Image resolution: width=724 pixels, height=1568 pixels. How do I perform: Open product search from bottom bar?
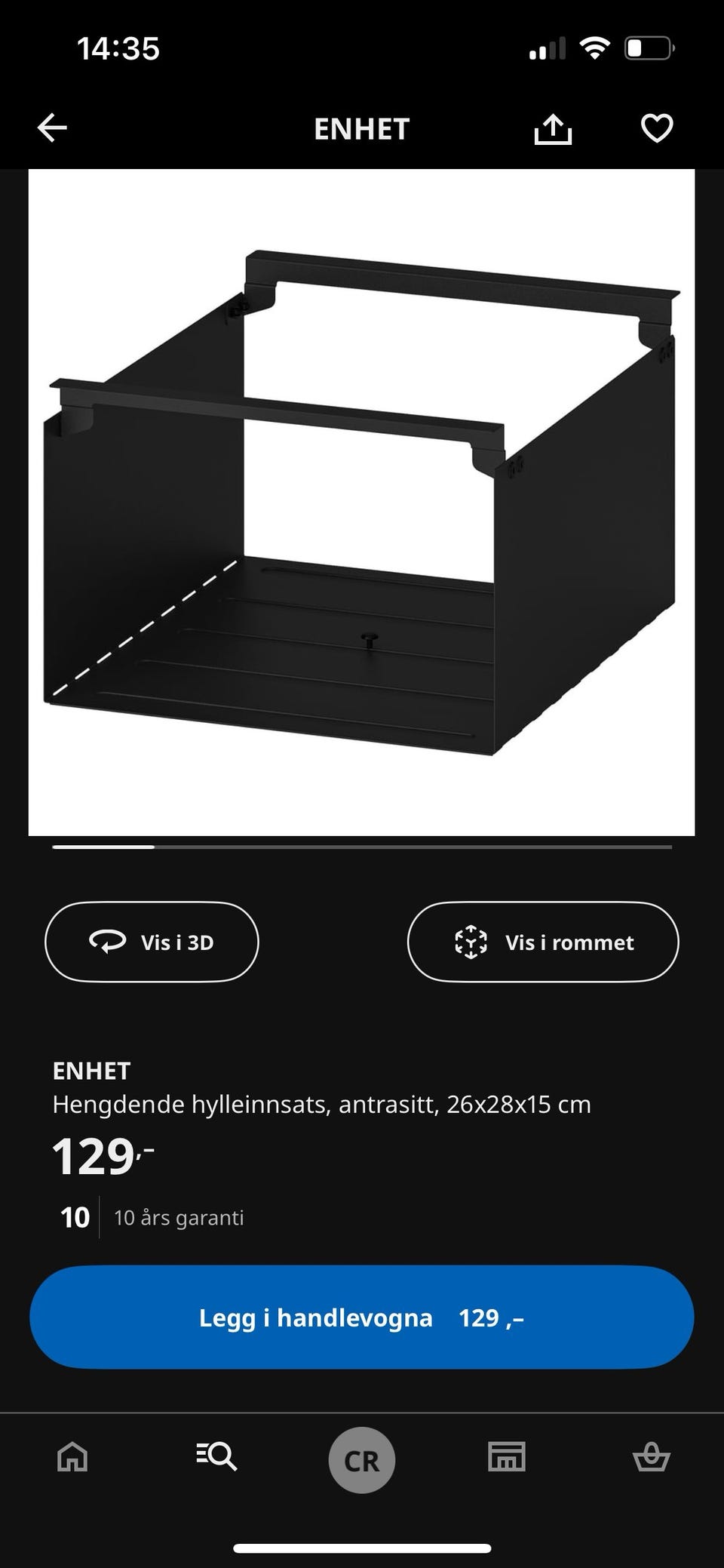(217, 1458)
